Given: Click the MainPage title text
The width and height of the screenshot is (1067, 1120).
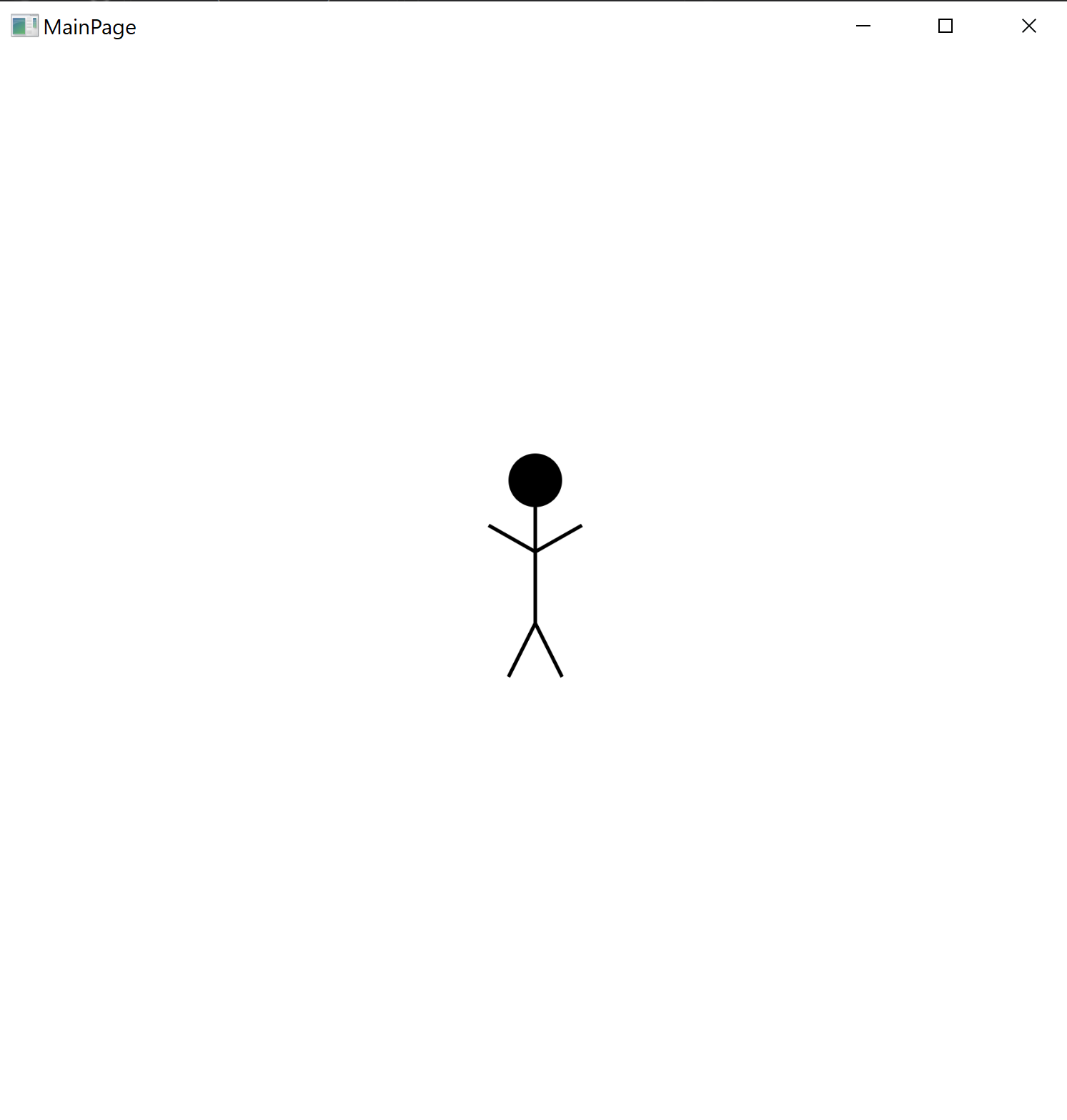Looking at the screenshot, I should click(90, 26).
